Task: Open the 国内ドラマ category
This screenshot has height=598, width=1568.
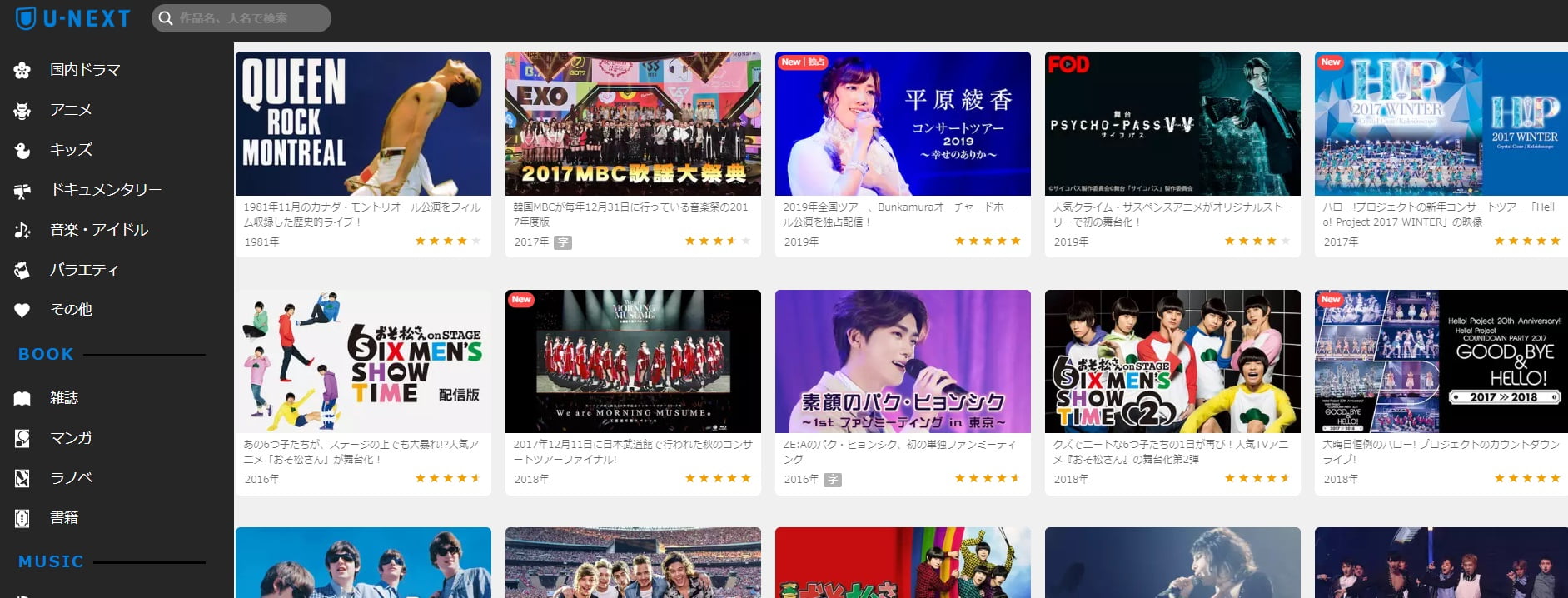Action: coord(84,70)
